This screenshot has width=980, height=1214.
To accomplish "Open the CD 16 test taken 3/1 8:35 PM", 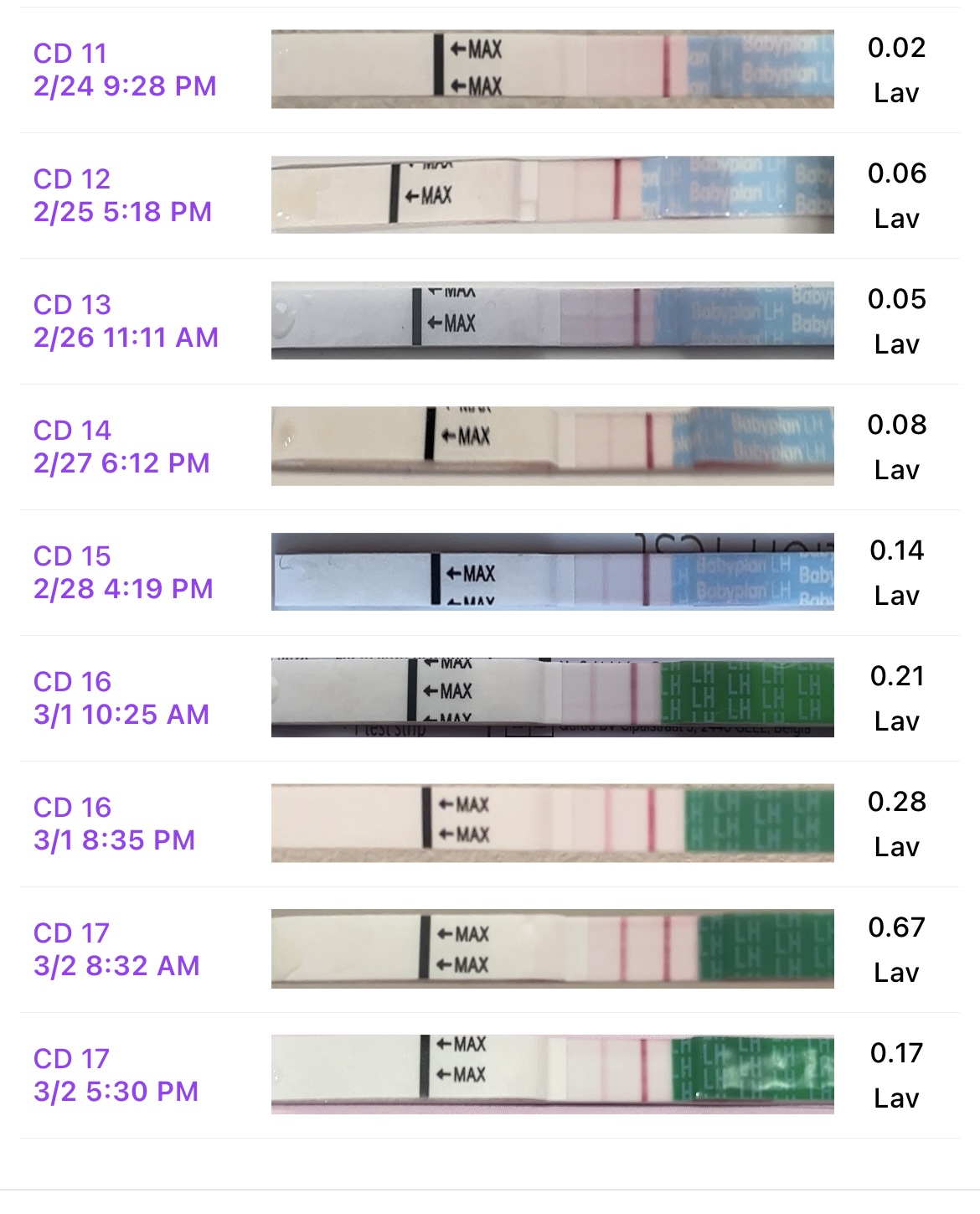I will (115, 824).
